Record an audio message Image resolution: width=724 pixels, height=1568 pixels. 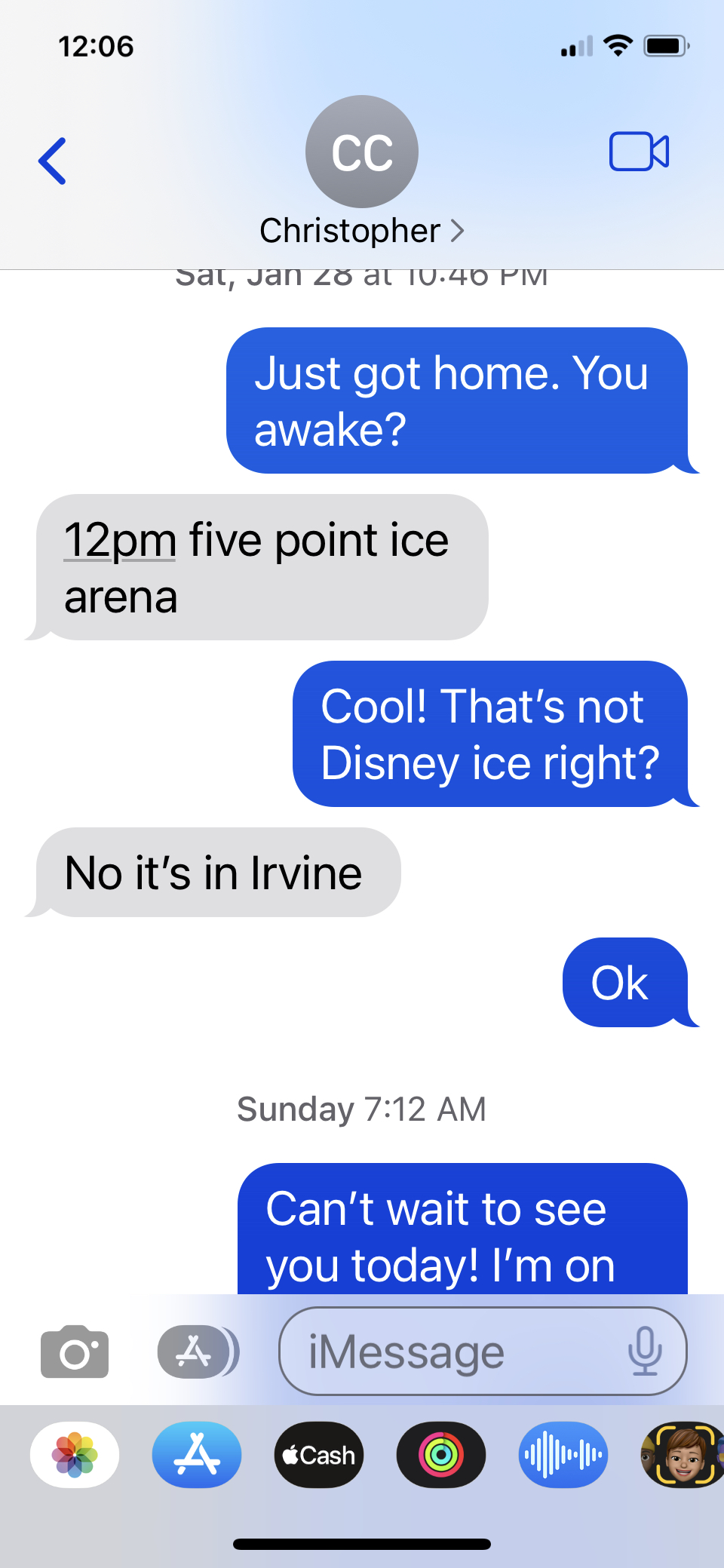(x=563, y=1454)
